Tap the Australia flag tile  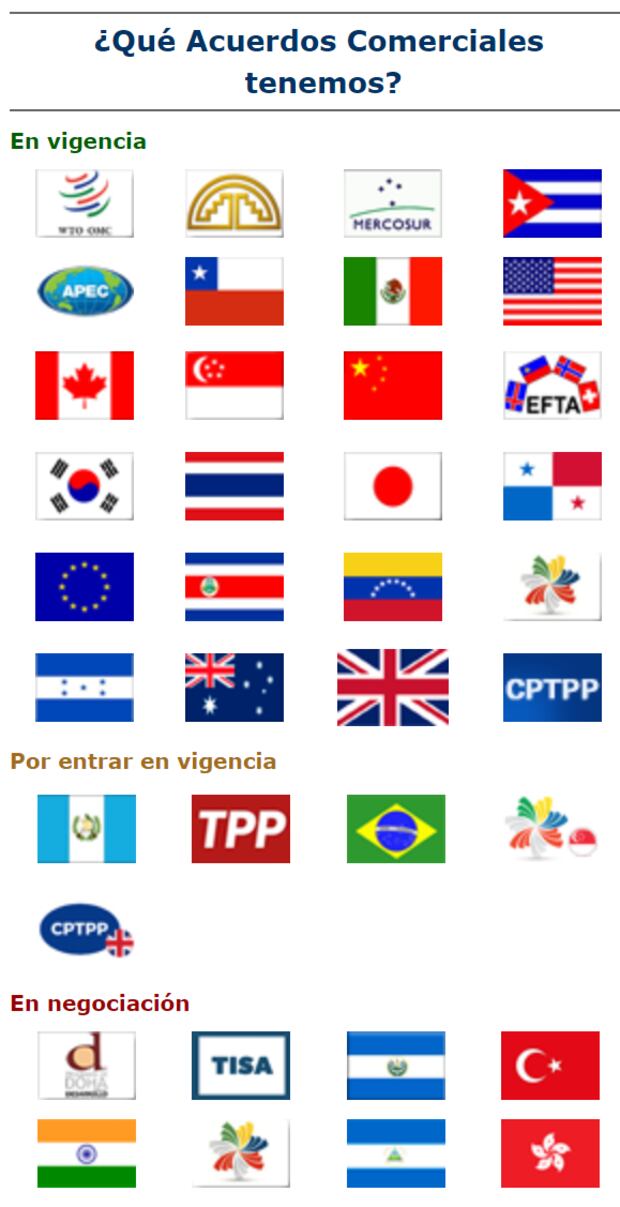point(234,687)
